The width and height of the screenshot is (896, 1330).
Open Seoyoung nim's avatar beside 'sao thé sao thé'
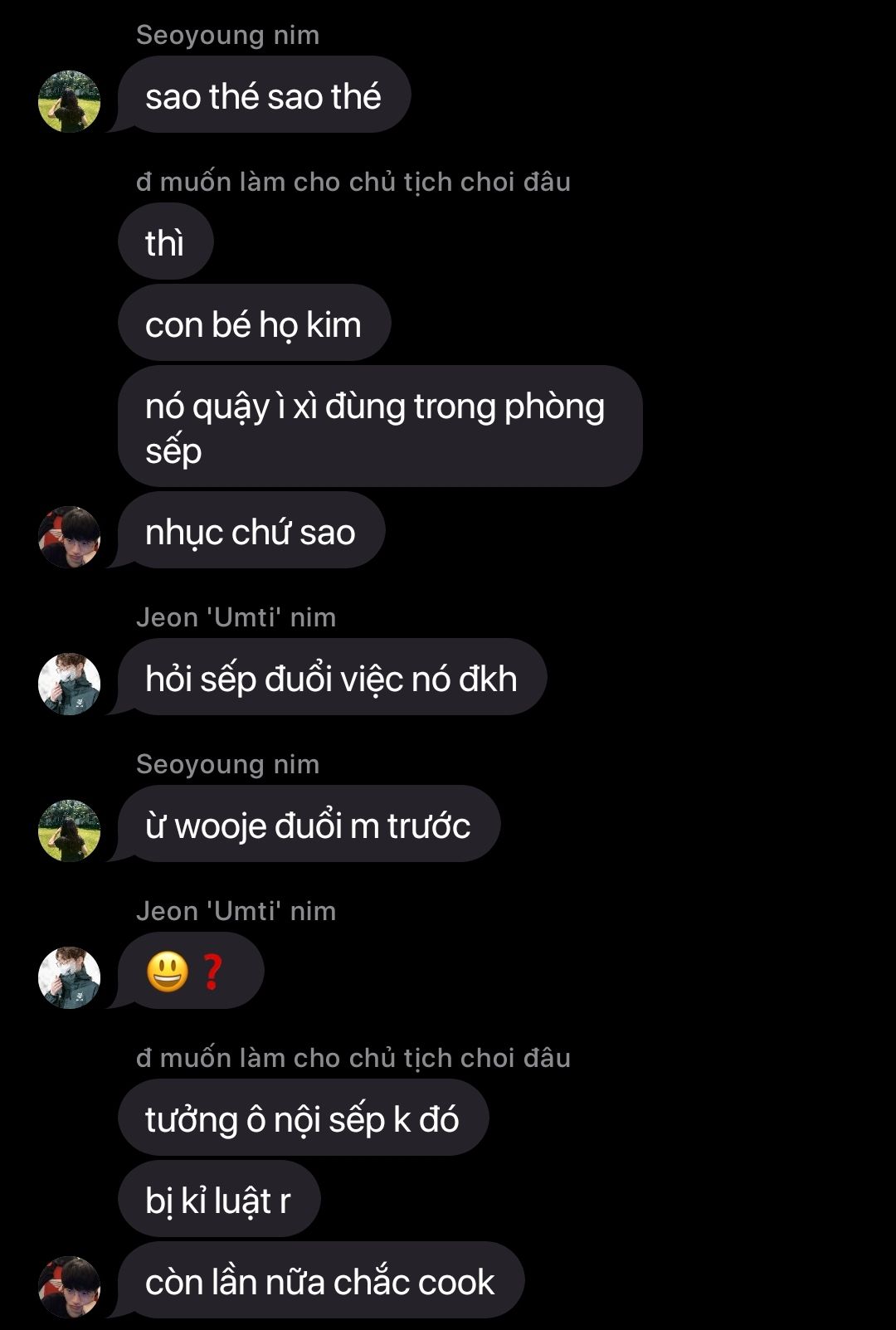(x=70, y=101)
